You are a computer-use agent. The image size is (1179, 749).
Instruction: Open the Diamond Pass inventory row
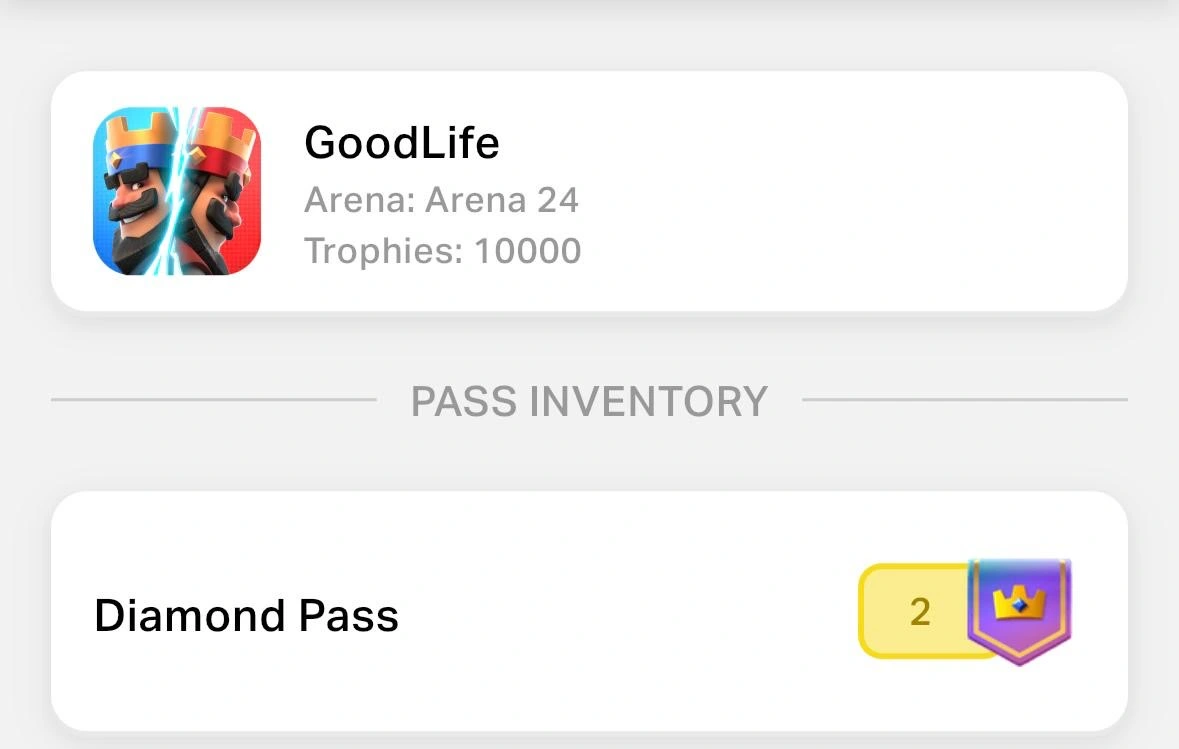[588, 612]
